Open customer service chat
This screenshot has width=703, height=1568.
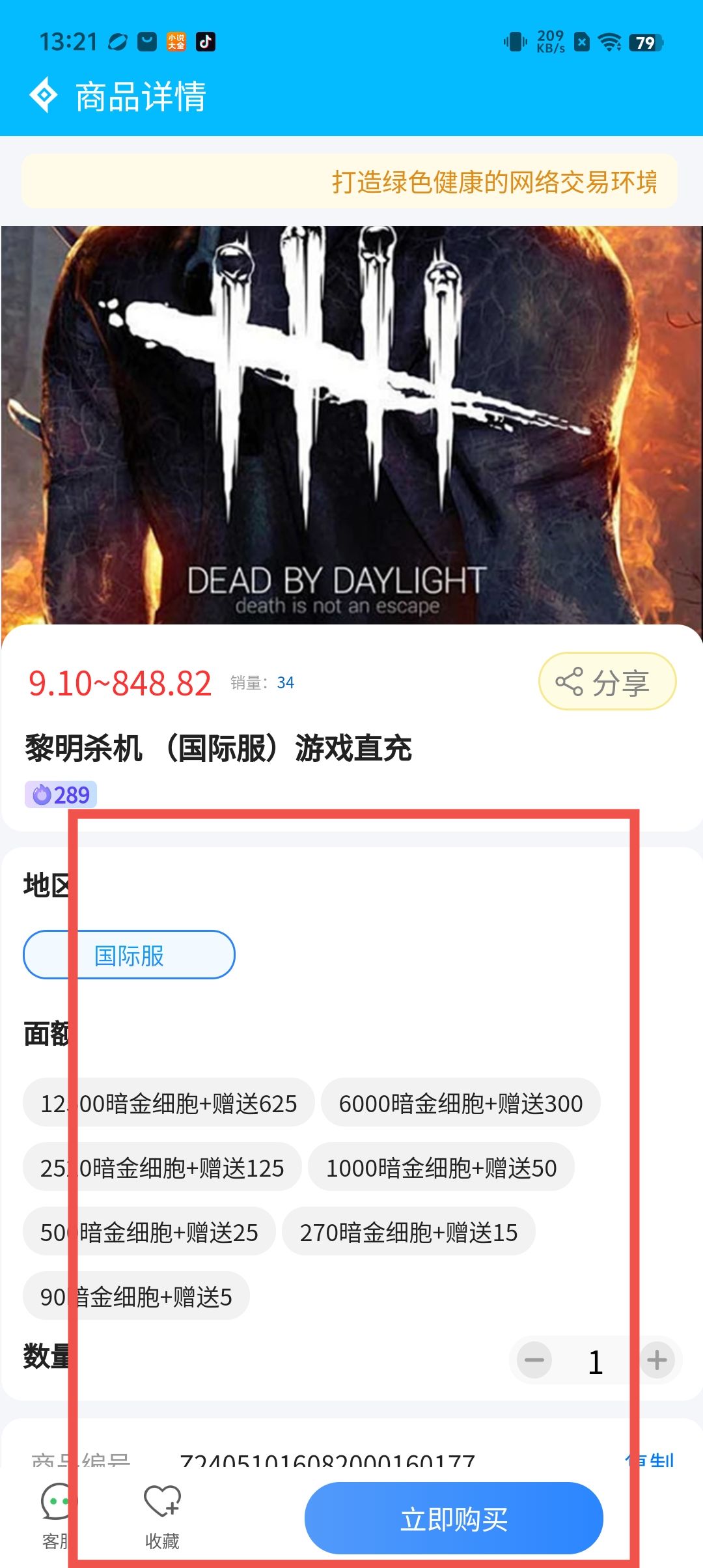57,1517
